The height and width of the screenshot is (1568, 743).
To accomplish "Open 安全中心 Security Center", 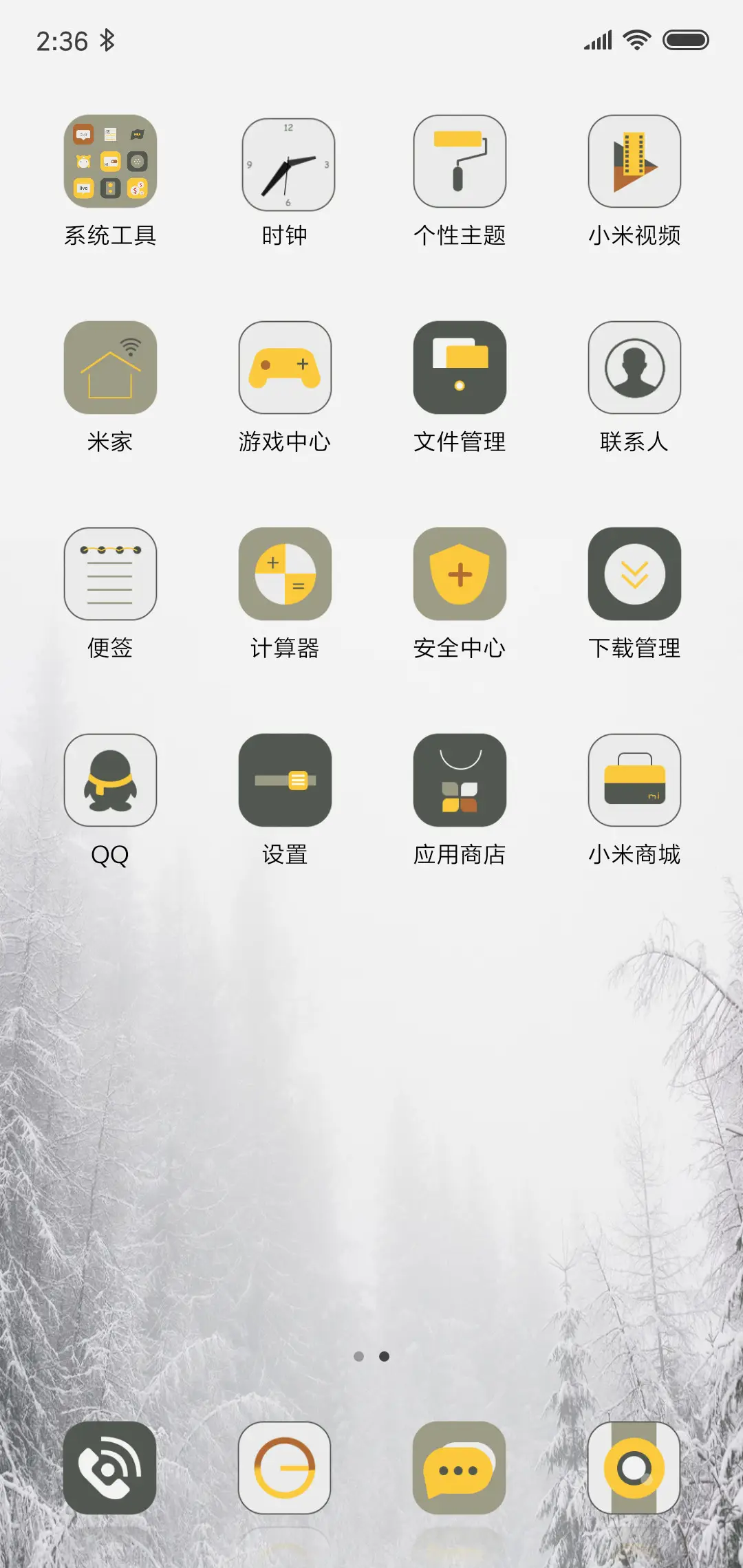I will pyautogui.click(x=460, y=574).
